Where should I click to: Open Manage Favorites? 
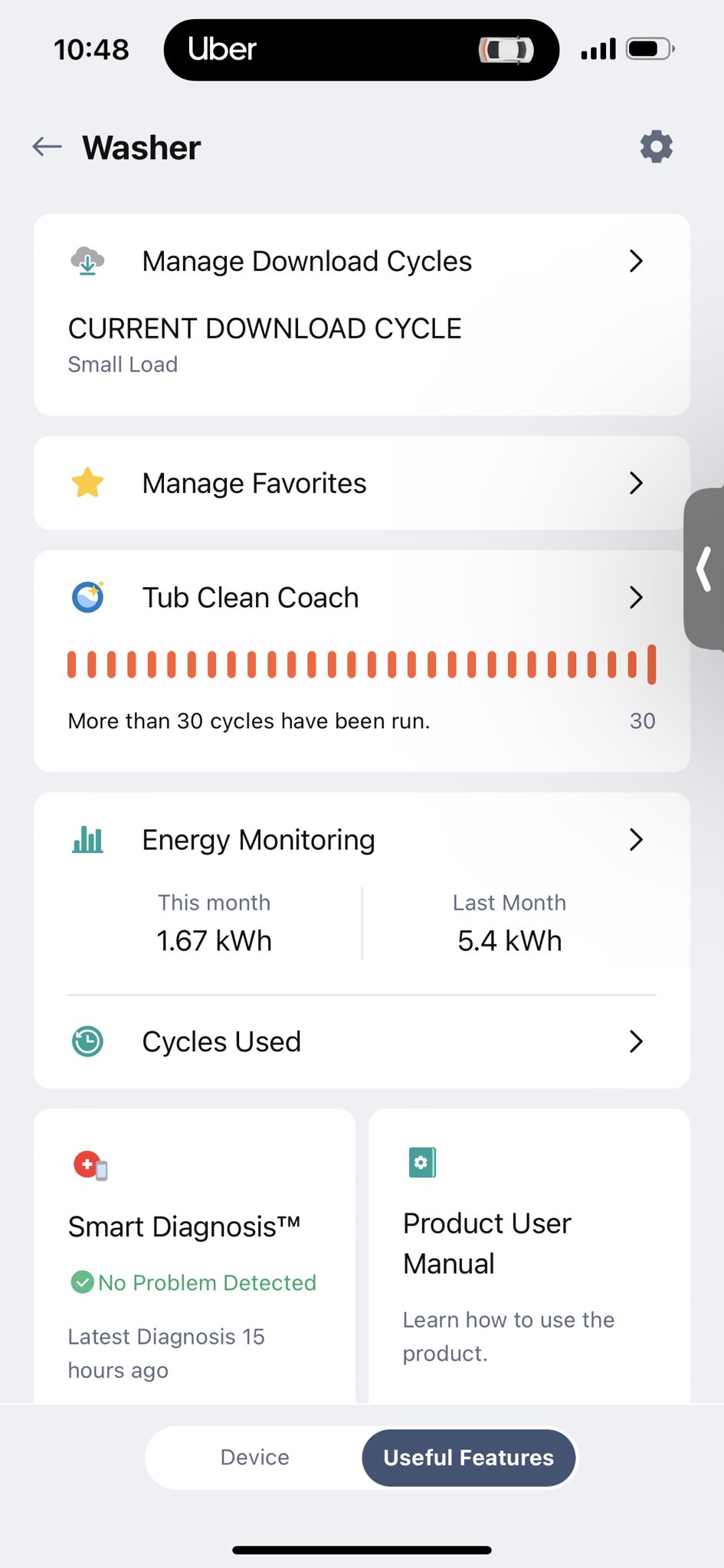click(x=362, y=483)
